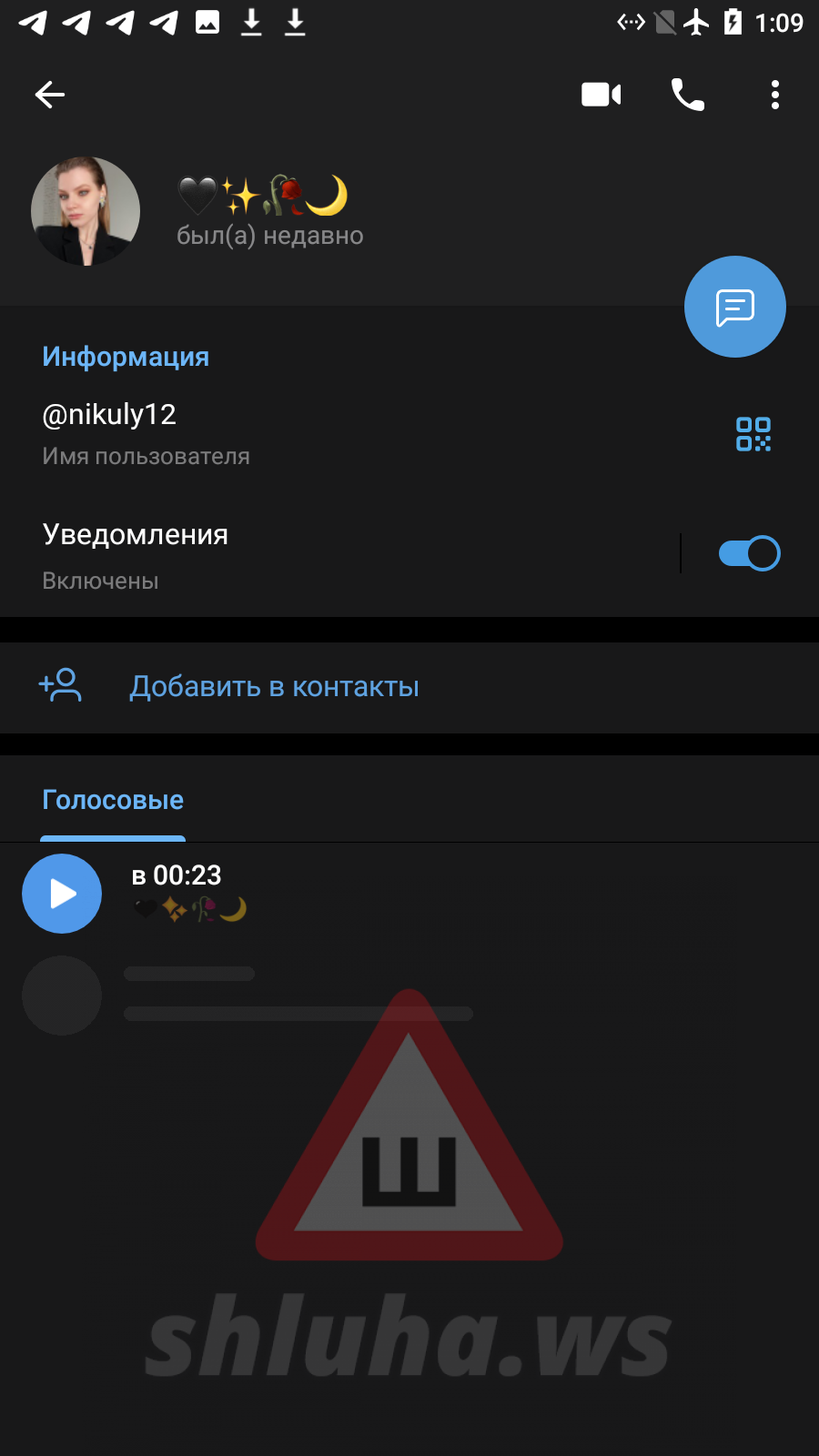Open the overflow menu
This screenshot has width=819, height=1456.
coord(774,95)
